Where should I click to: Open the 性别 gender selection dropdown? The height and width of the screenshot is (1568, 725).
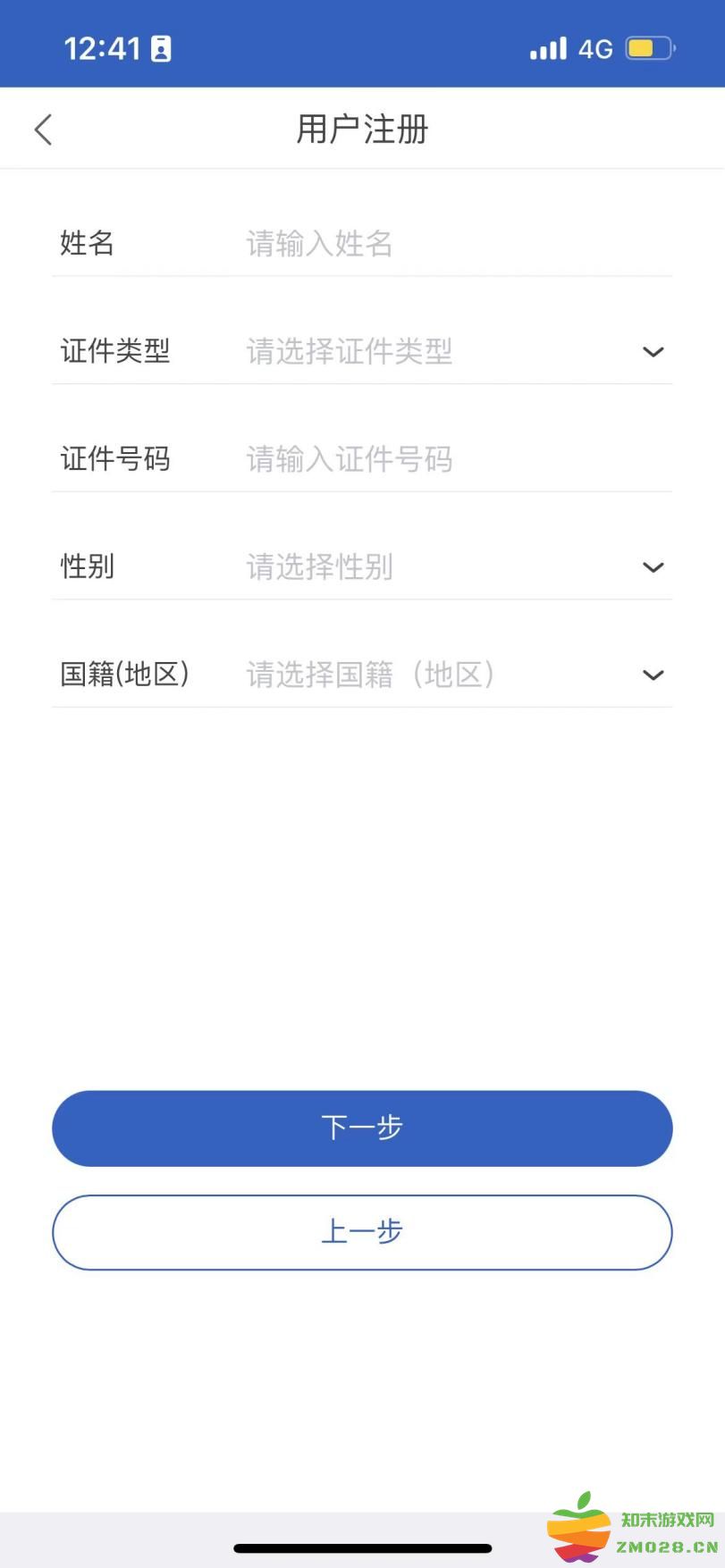pos(362,566)
